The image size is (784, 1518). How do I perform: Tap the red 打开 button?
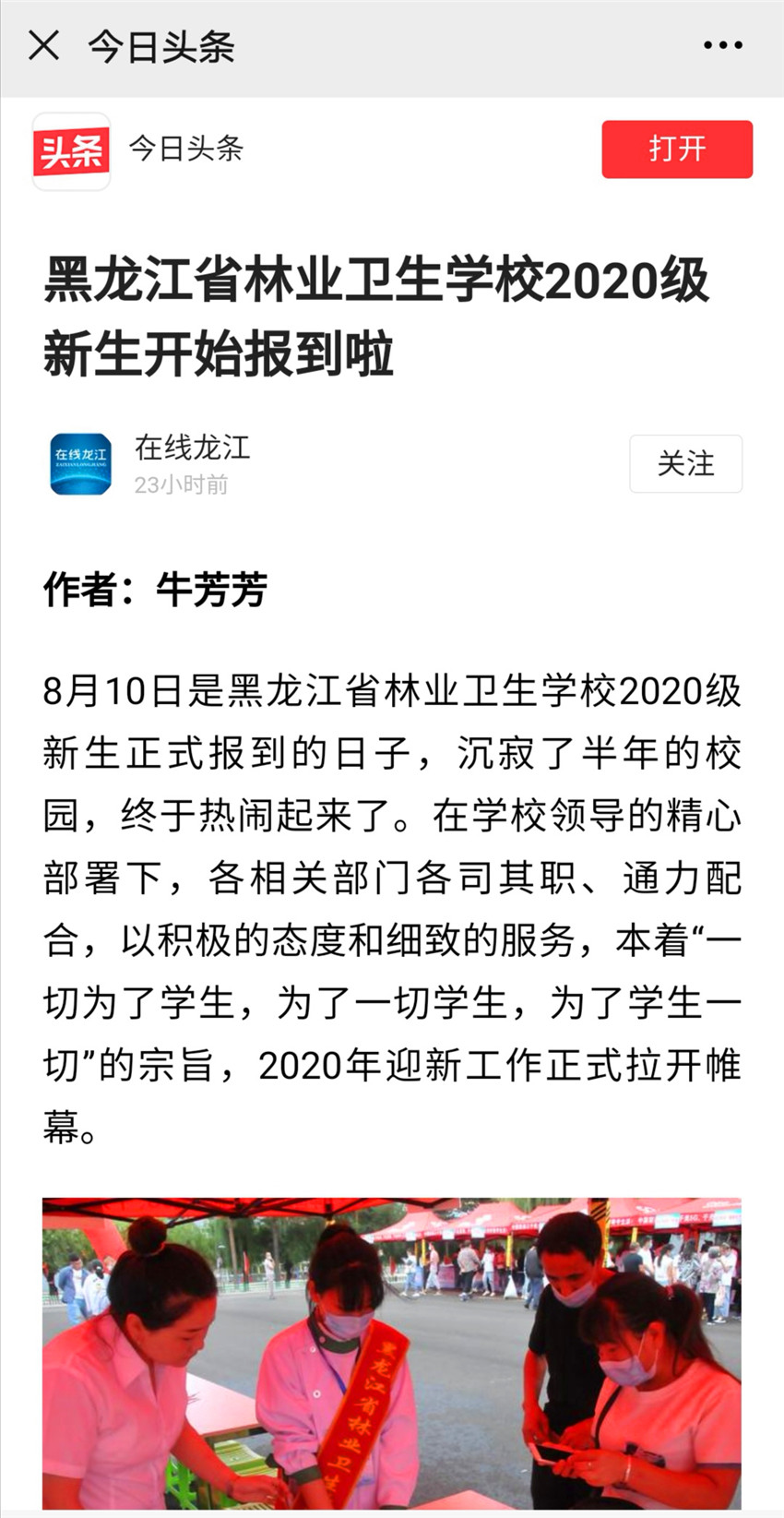pos(677,149)
